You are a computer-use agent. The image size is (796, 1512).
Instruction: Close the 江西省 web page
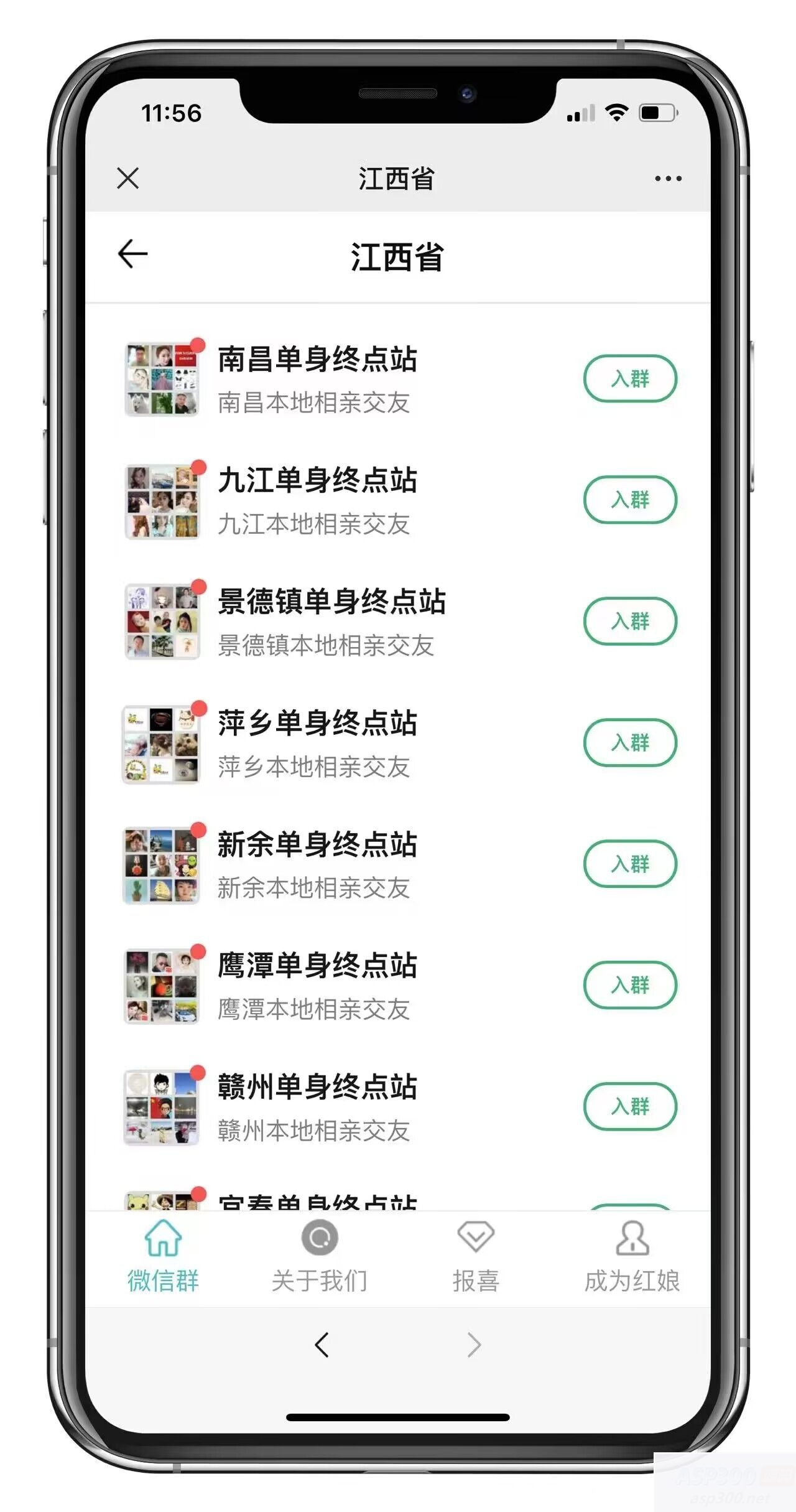coord(127,179)
